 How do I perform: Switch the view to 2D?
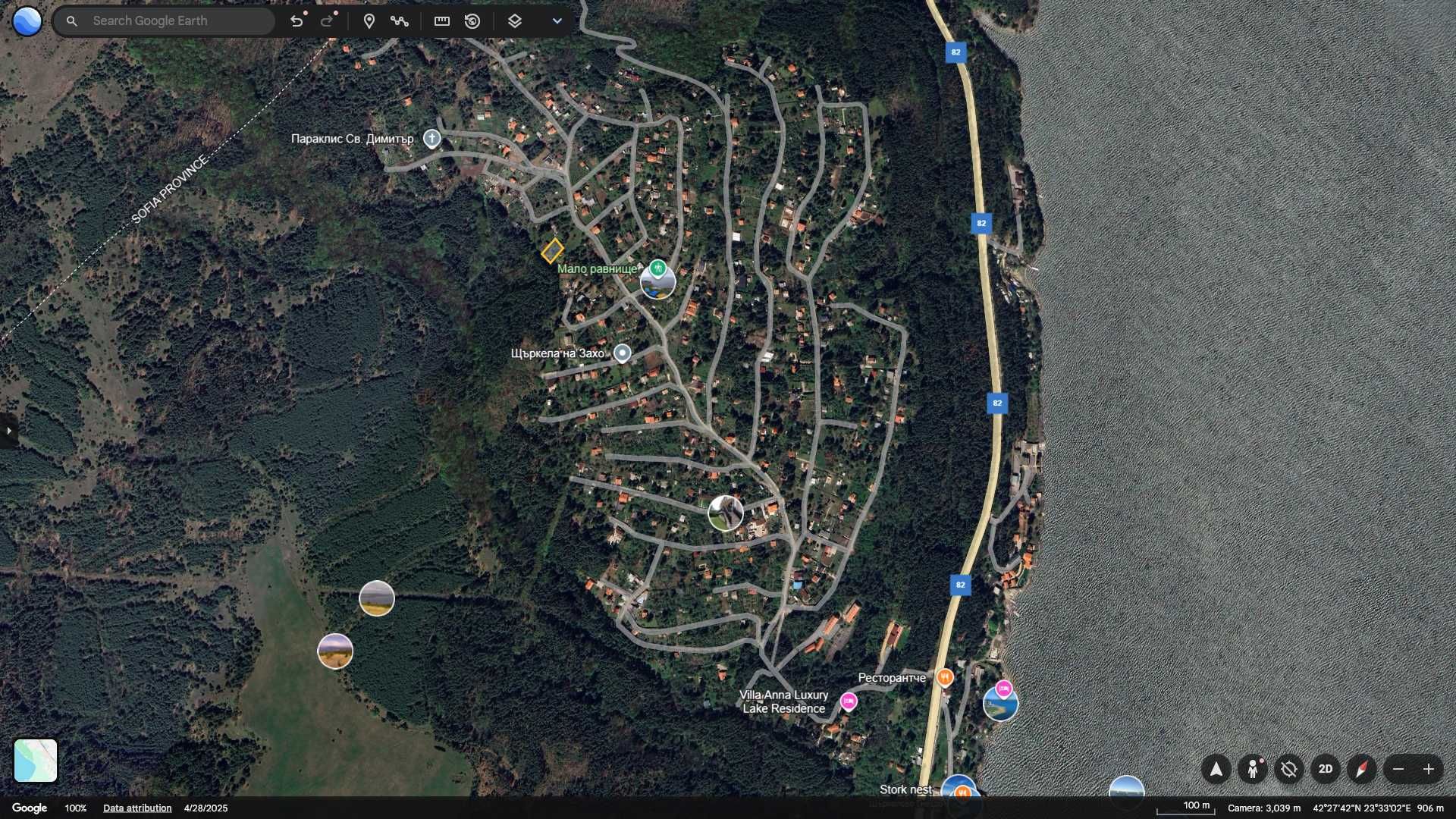pyautogui.click(x=1325, y=769)
